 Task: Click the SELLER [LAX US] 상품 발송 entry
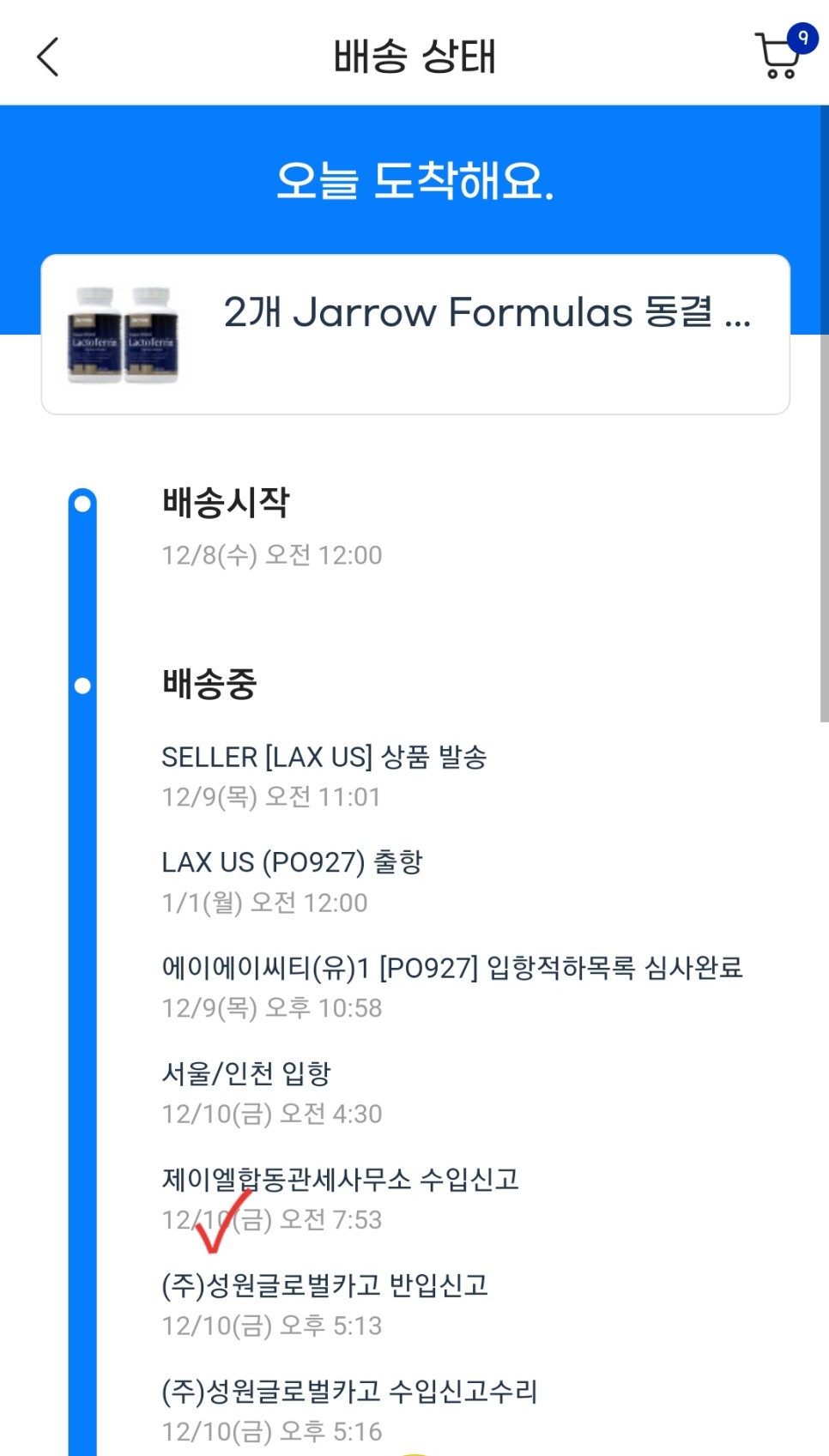324,756
